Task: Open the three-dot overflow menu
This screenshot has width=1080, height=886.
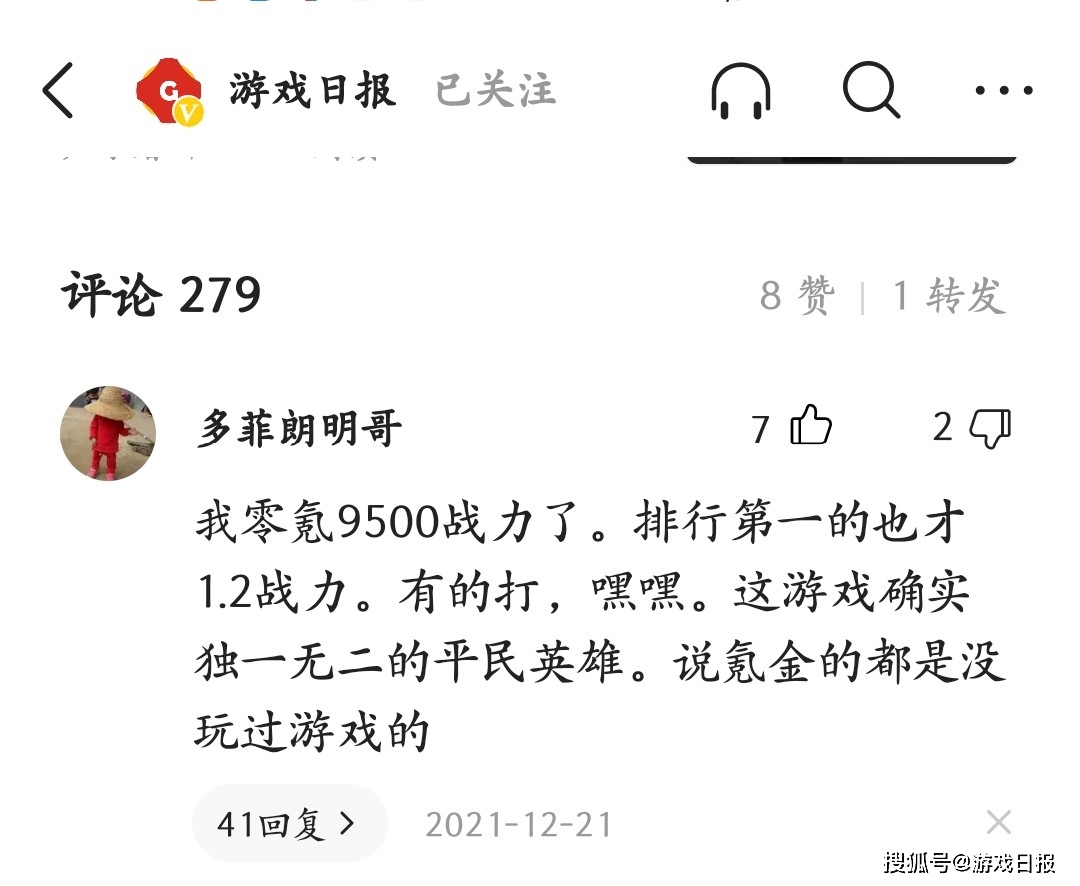Action: pos(1004,91)
